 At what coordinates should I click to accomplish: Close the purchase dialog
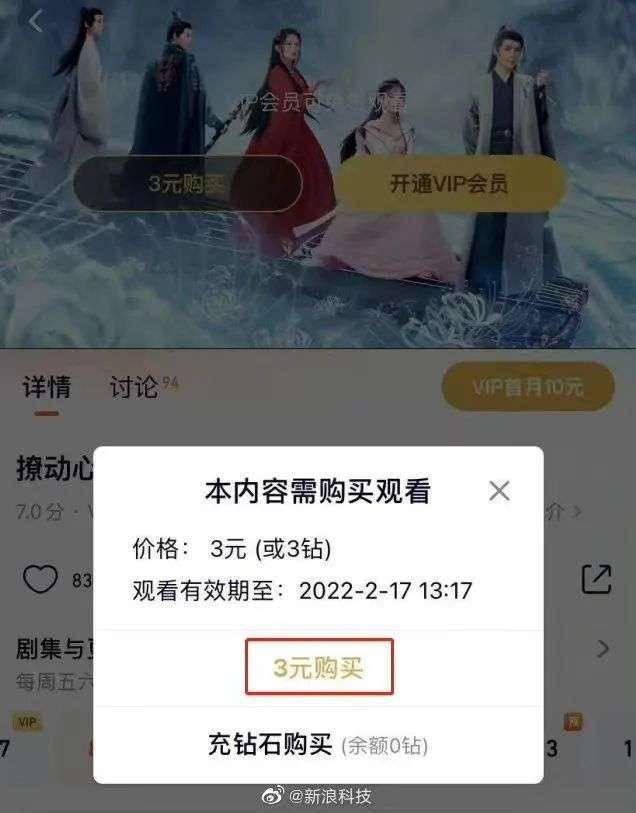[x=499, y=490]
